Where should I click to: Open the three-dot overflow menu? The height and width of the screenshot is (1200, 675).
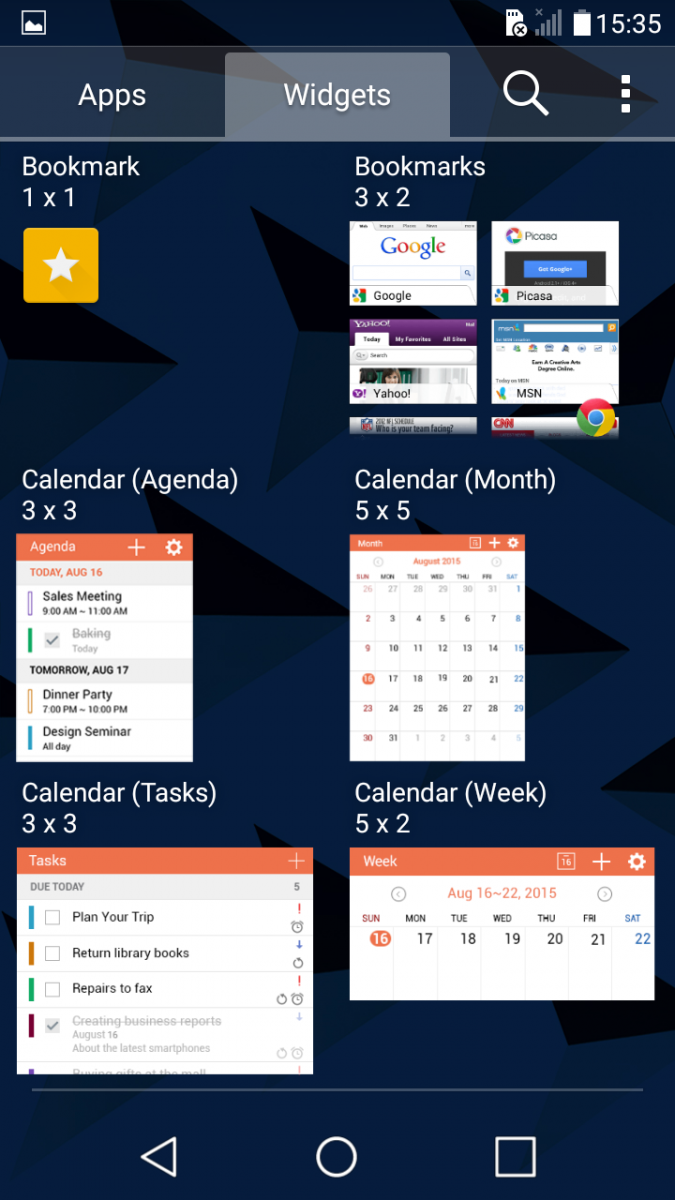tap(625, 94)
